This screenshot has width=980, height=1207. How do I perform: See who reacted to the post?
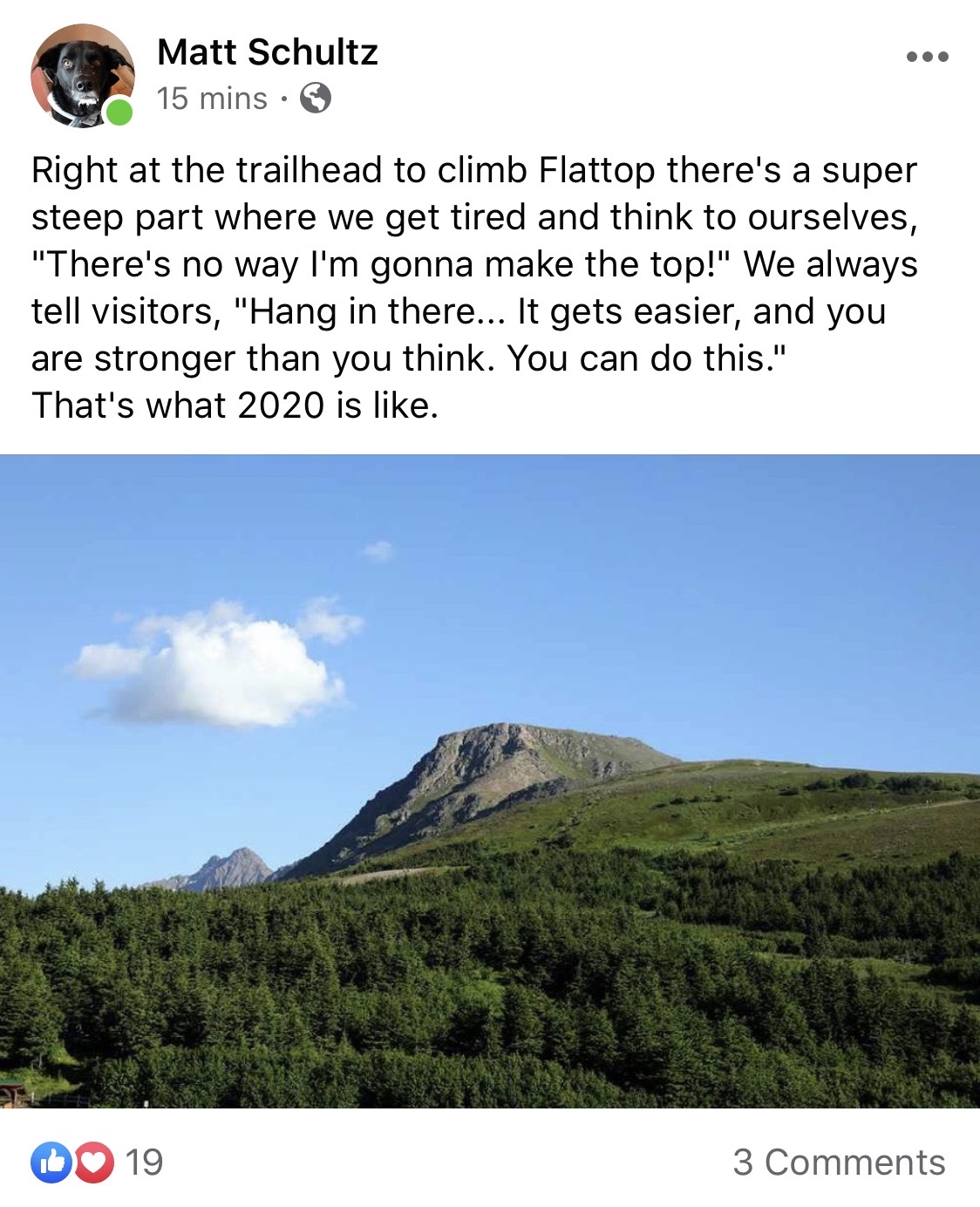pos(98,1162)
